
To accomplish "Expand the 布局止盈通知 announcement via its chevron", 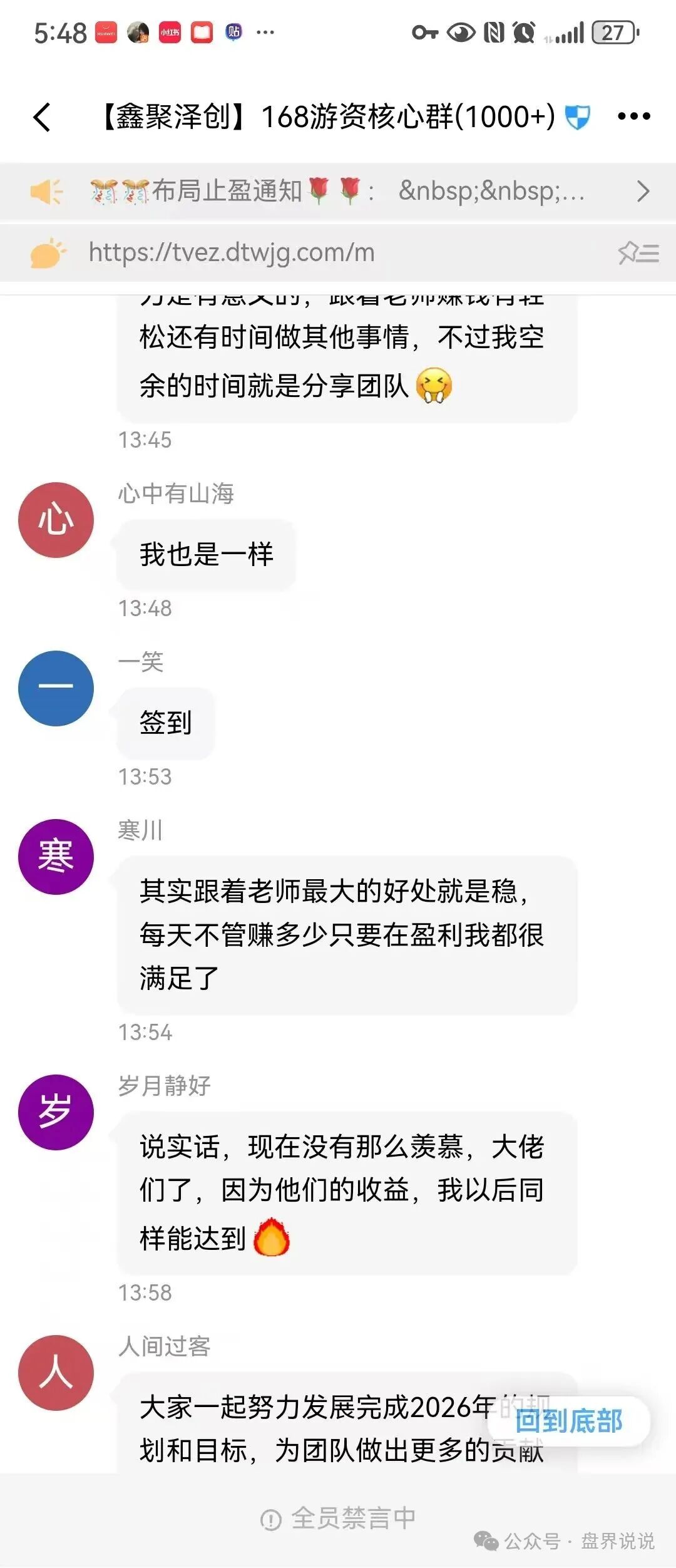I will point(643,191).
